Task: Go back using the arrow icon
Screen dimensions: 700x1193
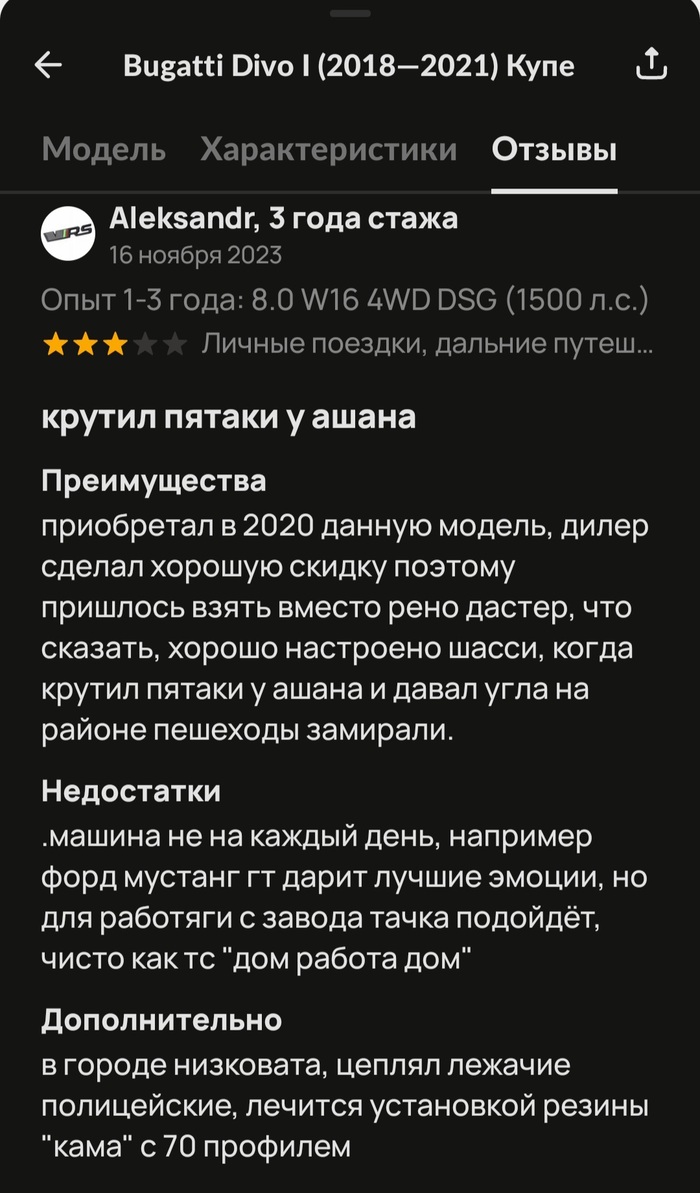Action: pos(48,66)
